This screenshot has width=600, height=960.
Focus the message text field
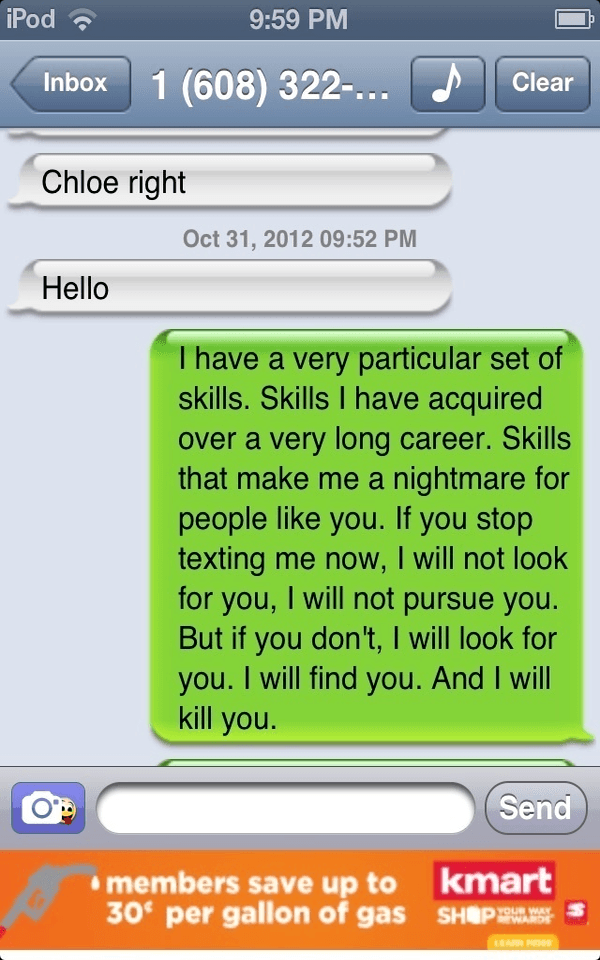pos(285,808)
